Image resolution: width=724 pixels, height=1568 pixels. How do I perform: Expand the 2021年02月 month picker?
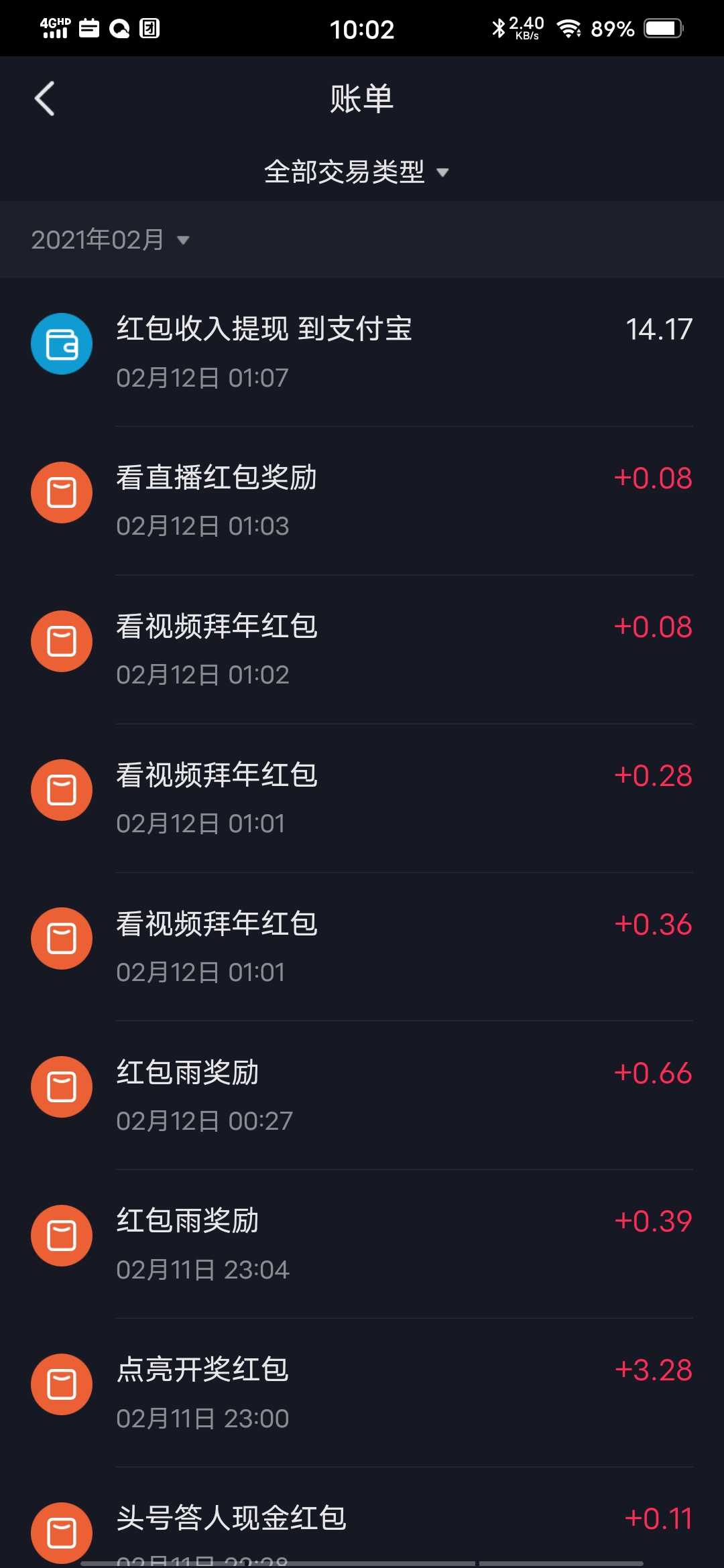click(111, 240)
